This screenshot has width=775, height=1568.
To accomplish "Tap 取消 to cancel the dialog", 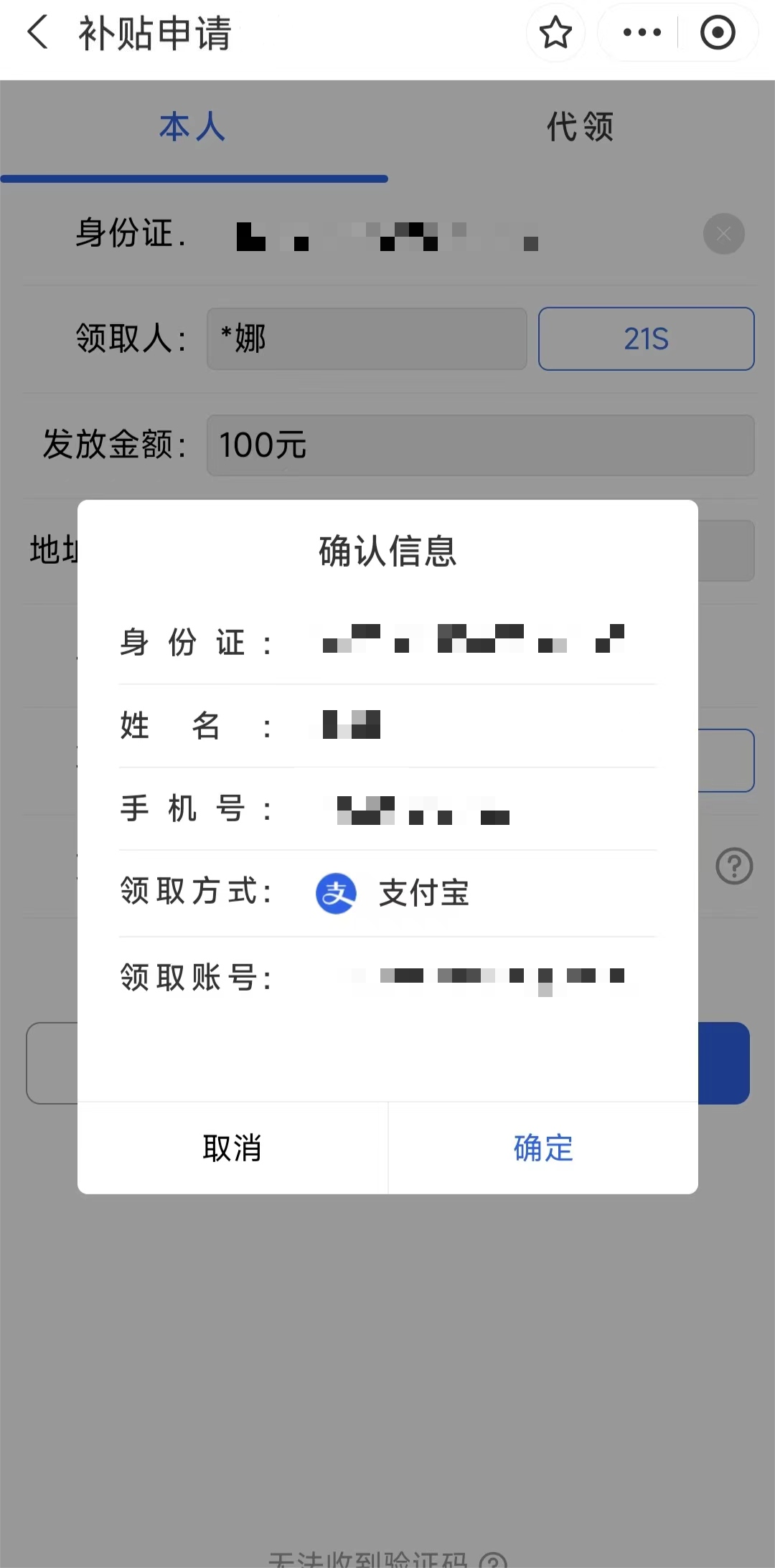I will coord(232,1148).
